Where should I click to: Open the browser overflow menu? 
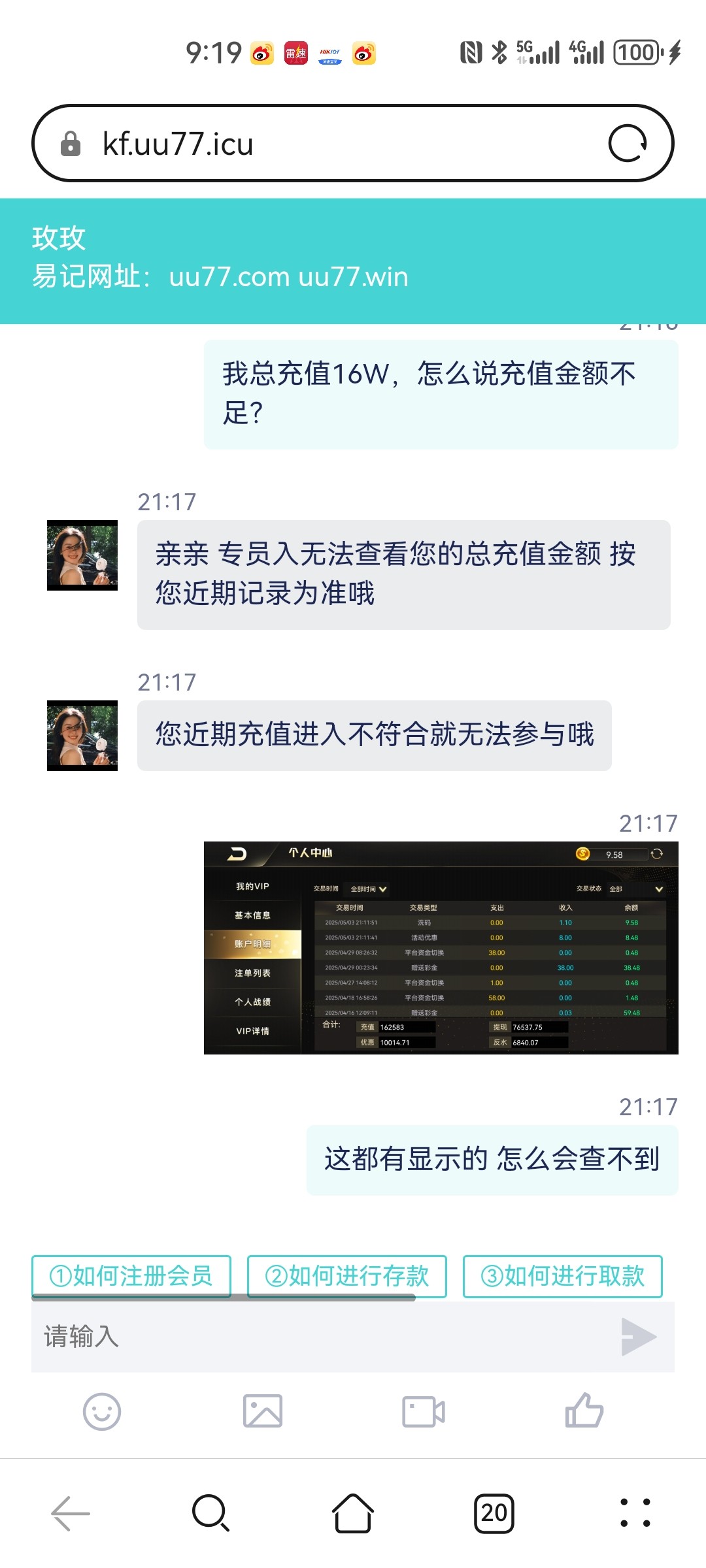click(635, 1512)
